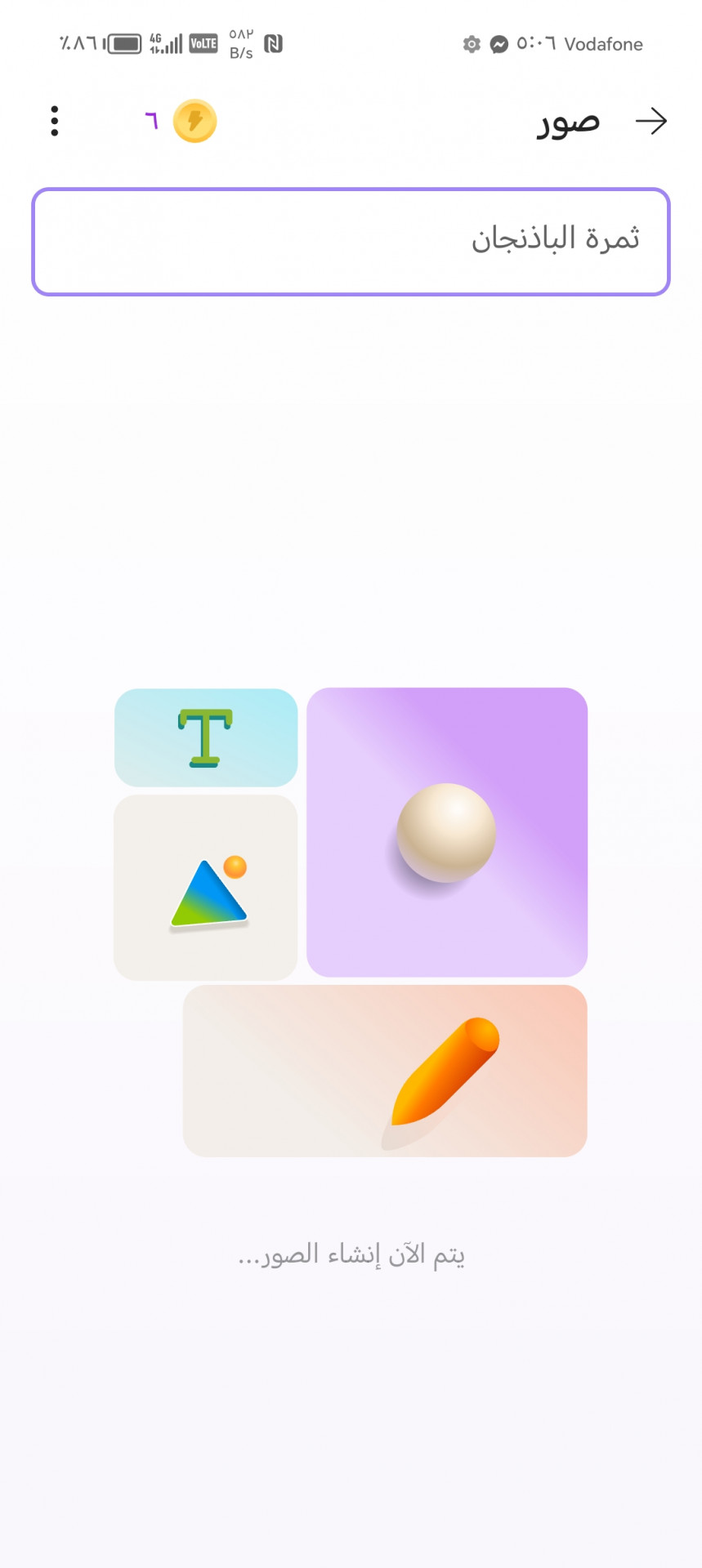The width and height of the screenshot is (702, 1568).
Task: Tap the back arrow beside صور
Action: [x=651, y=122]
